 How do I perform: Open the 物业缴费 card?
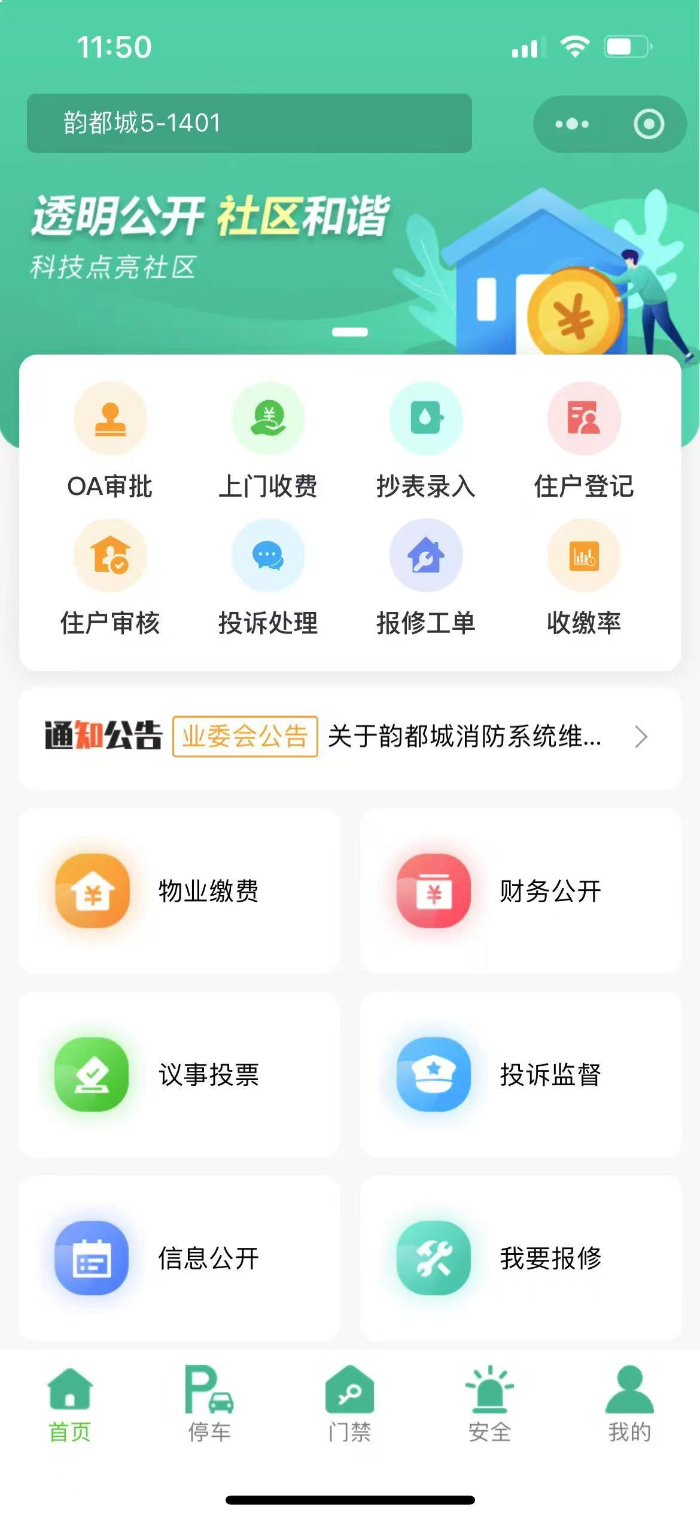pos(179,891)
